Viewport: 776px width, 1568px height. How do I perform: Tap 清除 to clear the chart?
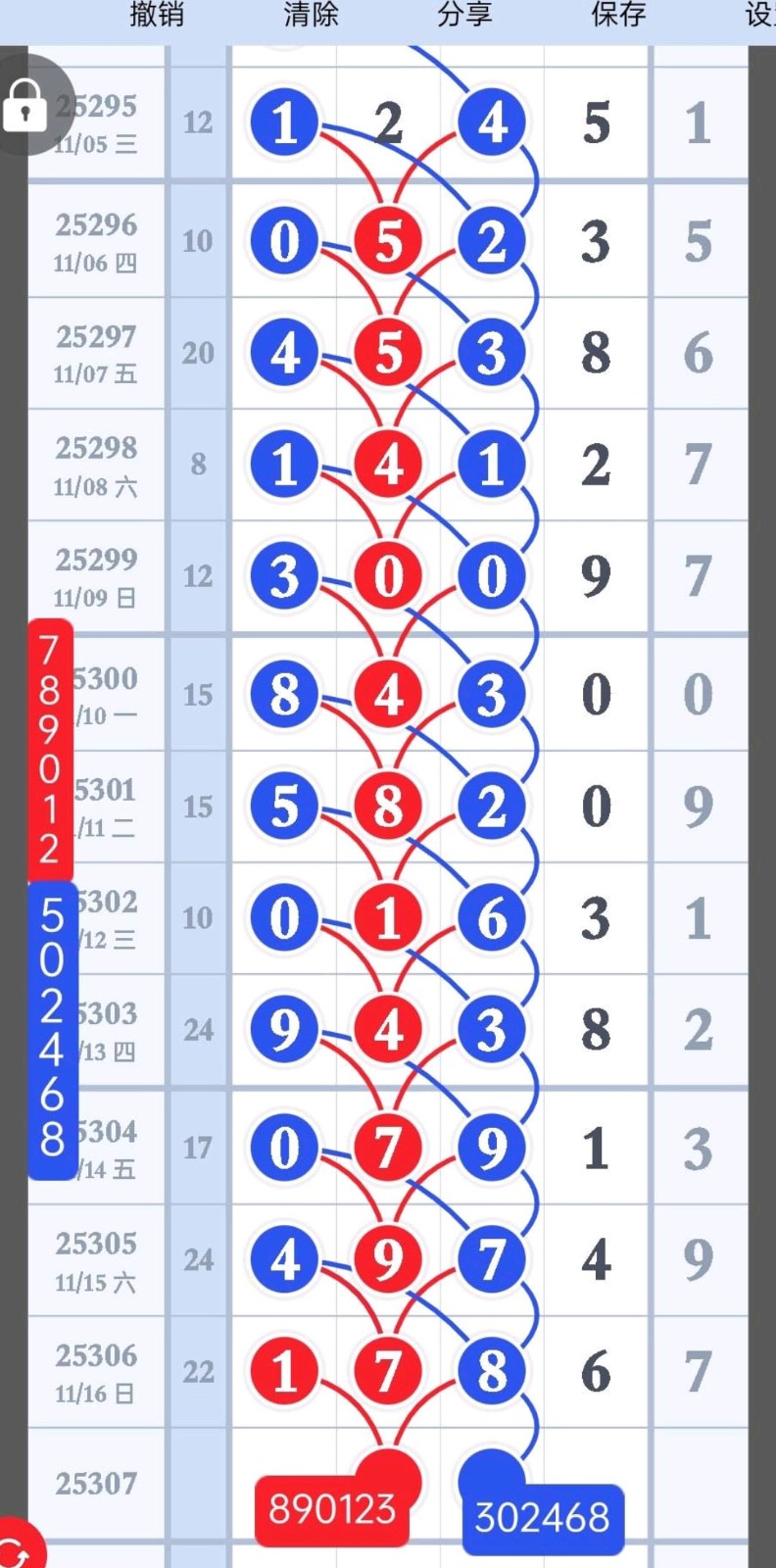[x=311, y=16]
